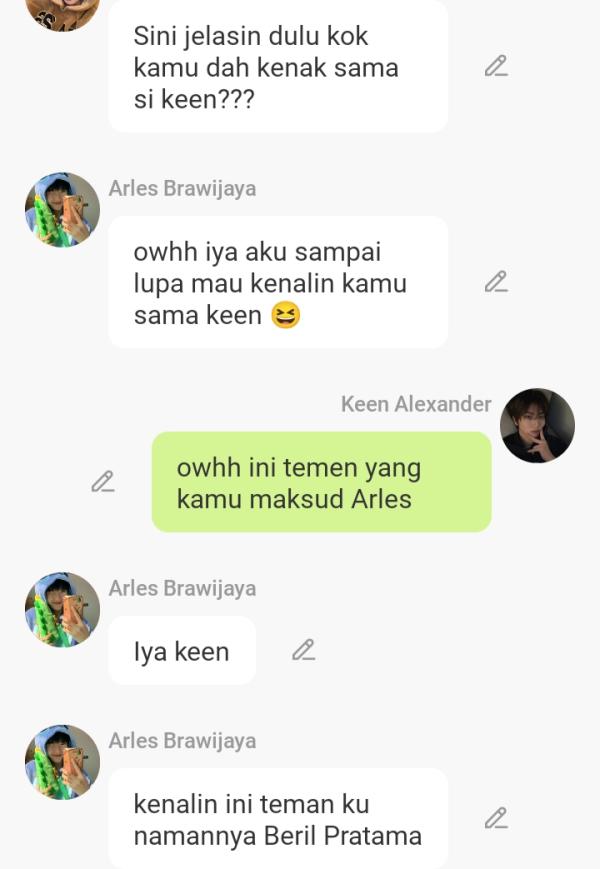This screenshot has height=869, width=600.
Task: Edit Keen's "owhh ini temen yang" message
Action: pos(102,482)
